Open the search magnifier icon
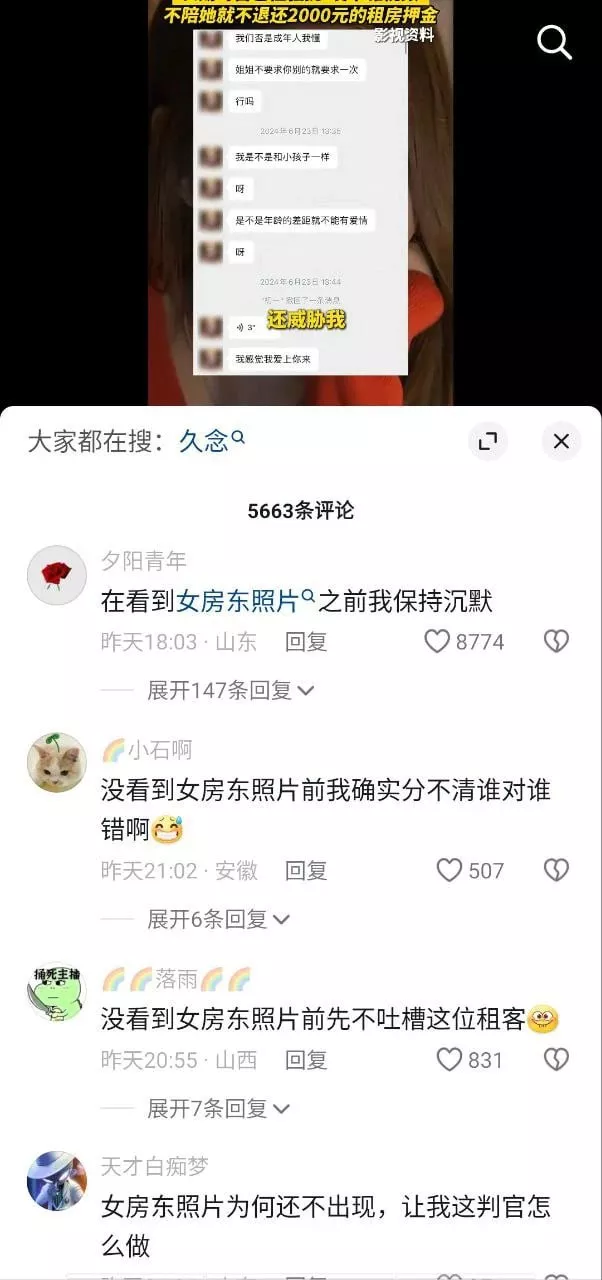 (554, 41)
